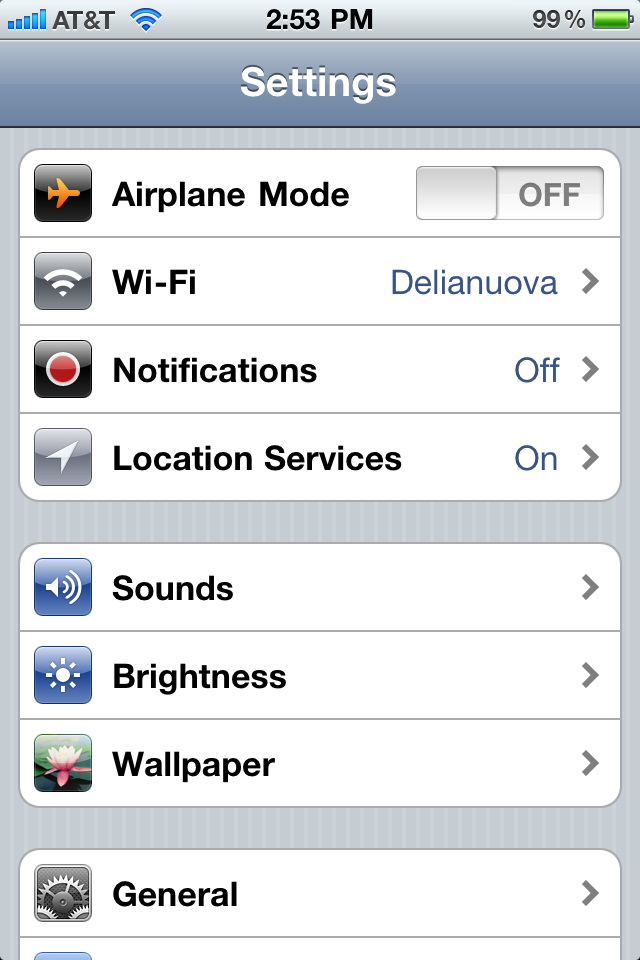This screenshot has height=960, width=640.
Task: Enter the General settings
Action: click(x=320, y=893)
